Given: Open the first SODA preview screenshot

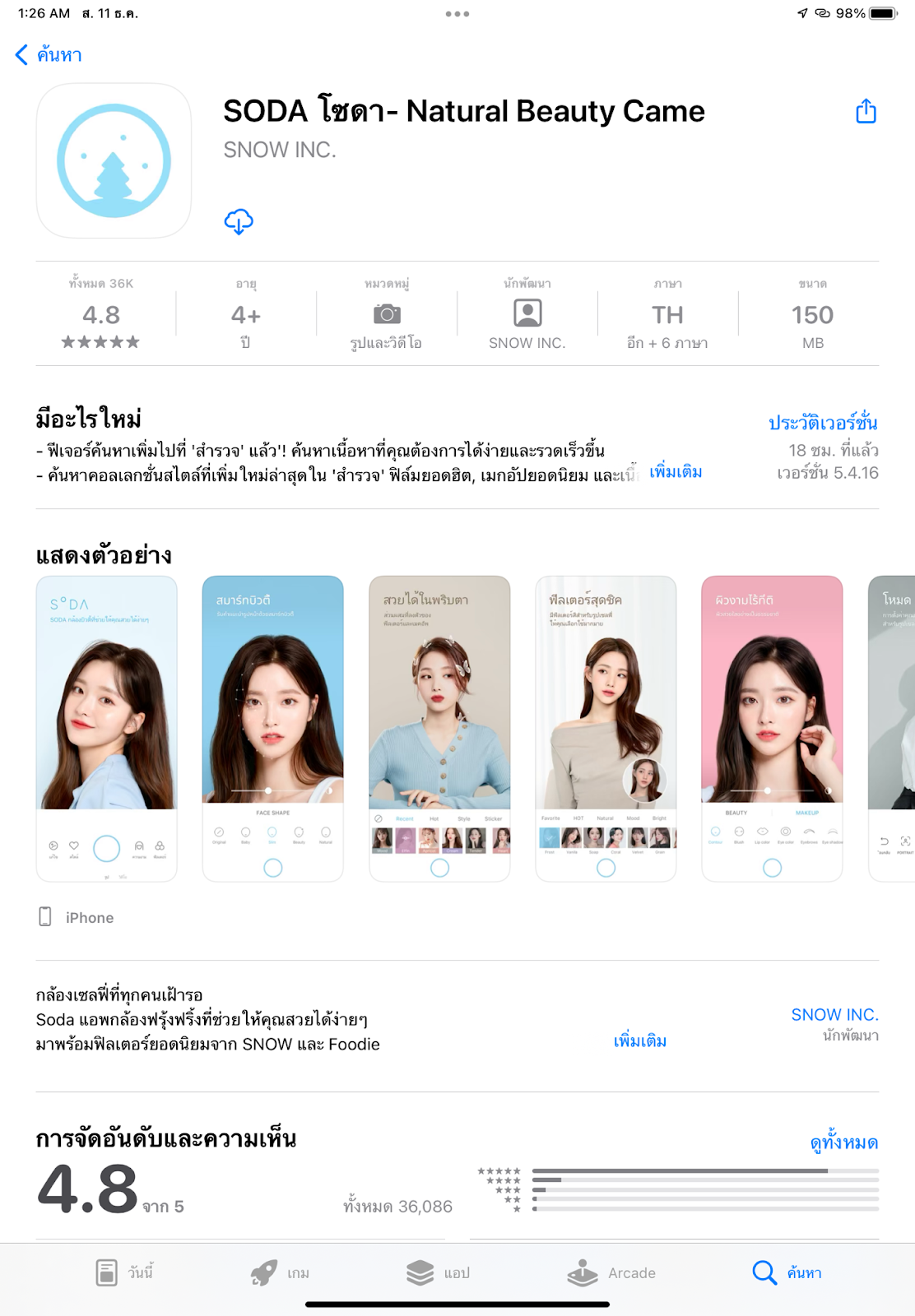Looking at the screenshot, I should 107,728.
